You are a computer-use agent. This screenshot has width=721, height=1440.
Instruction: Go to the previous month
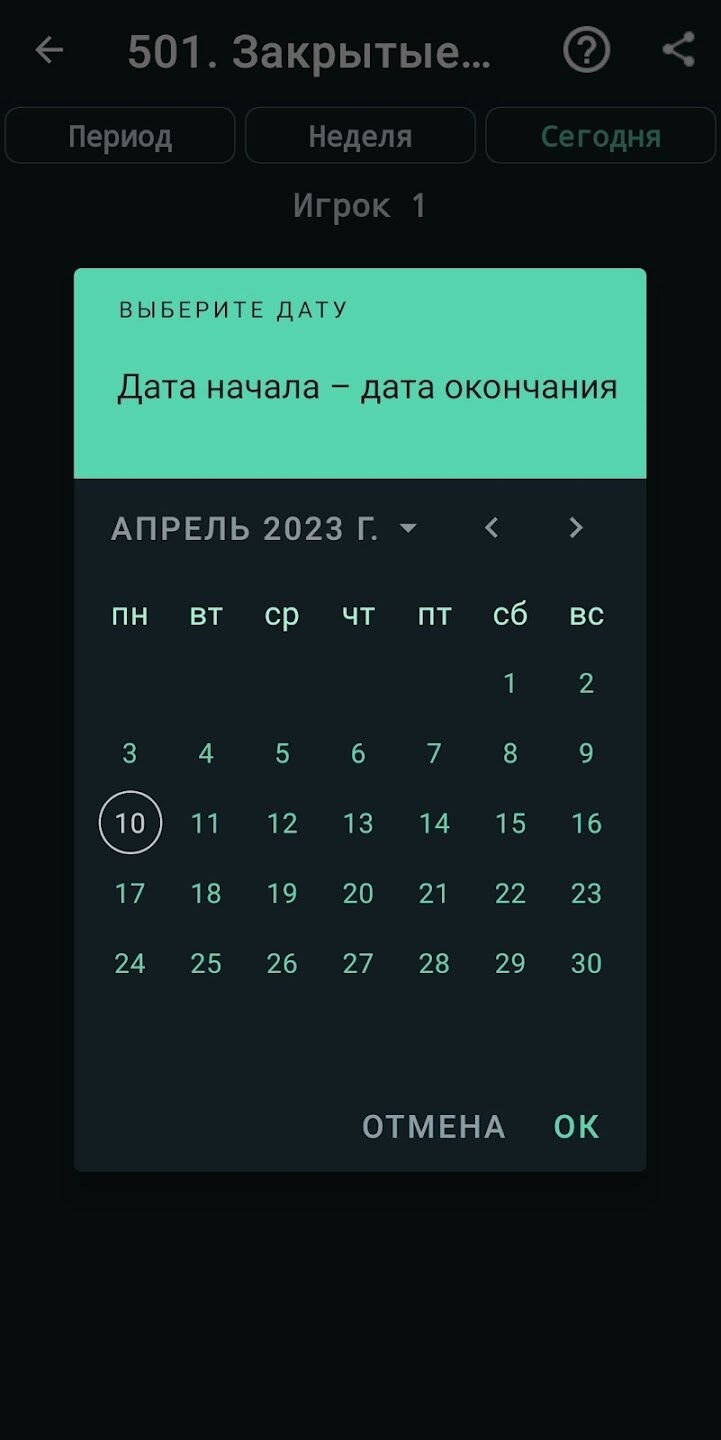tap(491, 528)
